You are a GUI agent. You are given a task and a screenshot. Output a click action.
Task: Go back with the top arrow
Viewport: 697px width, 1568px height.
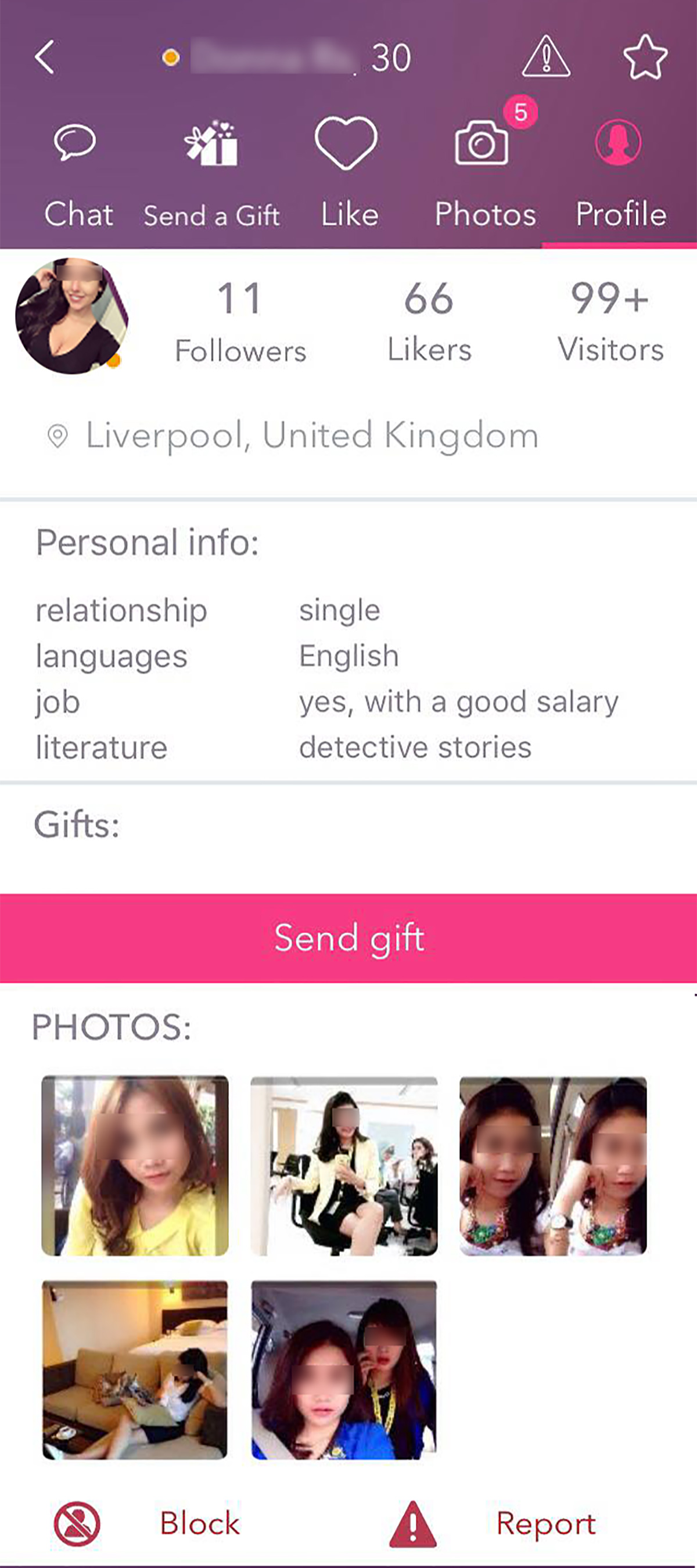pos(45,57)
